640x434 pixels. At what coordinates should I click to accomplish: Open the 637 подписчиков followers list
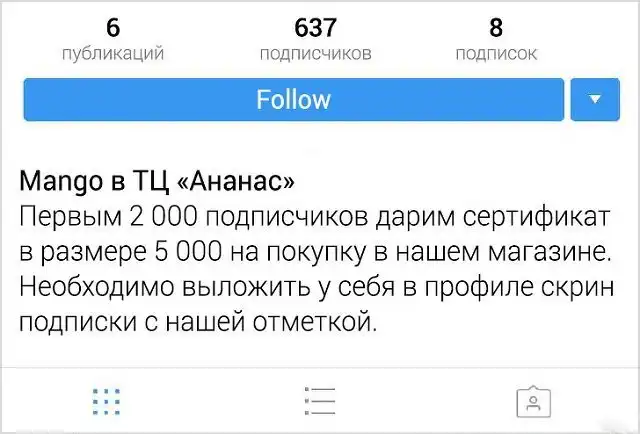315,40
